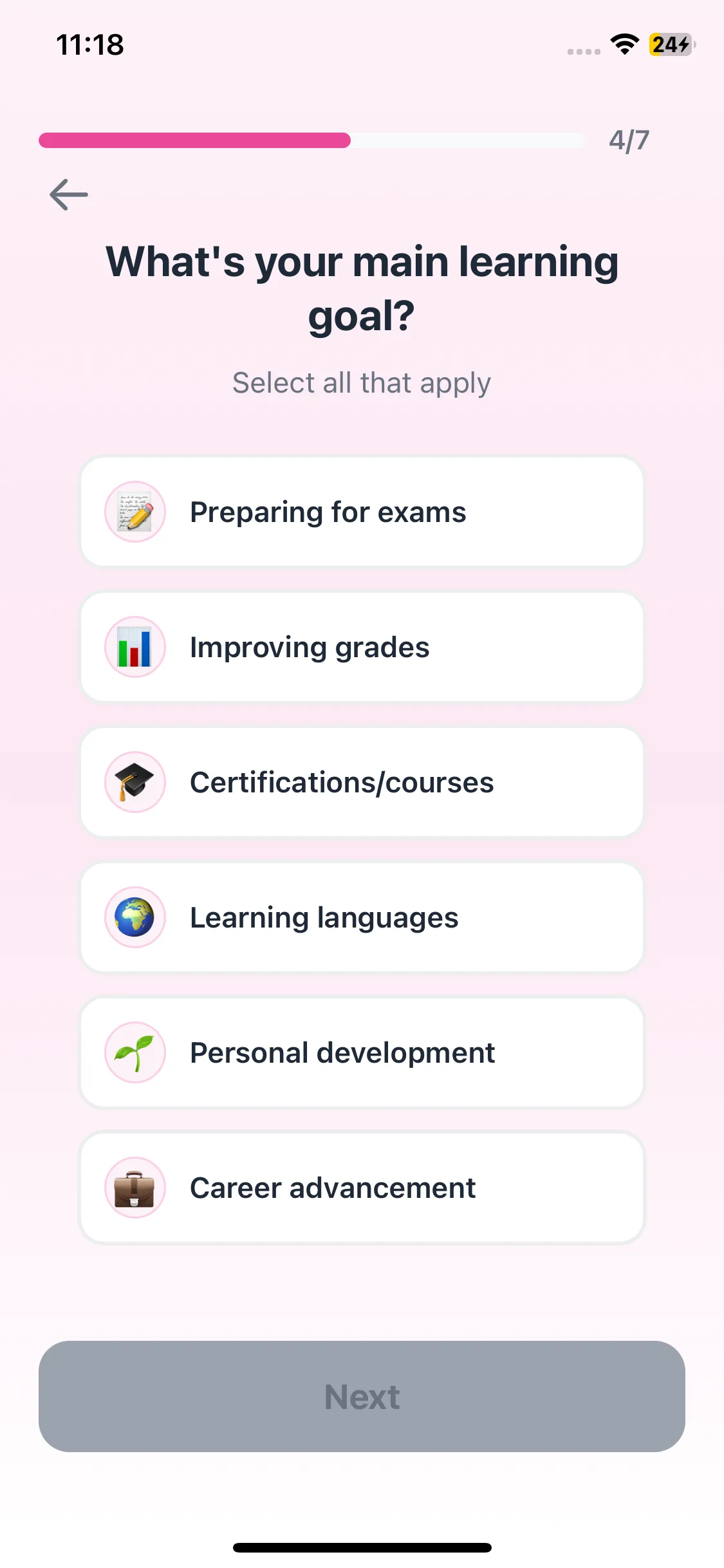Tap the Next button
724x1568 pixels.
click(362, 1397)
